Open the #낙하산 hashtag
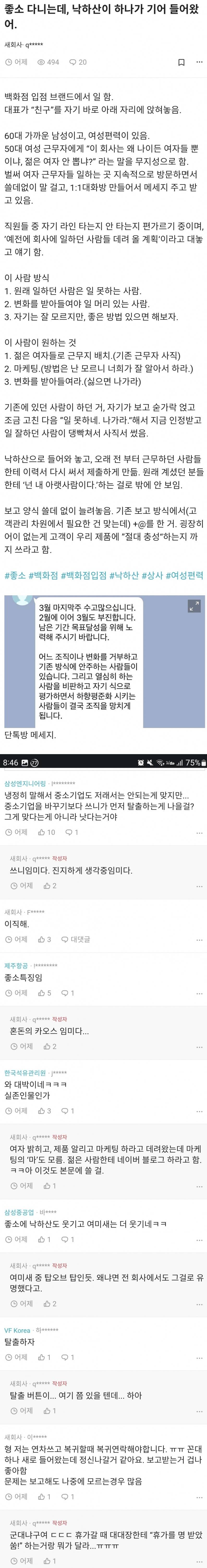 [x=124, y=575]
